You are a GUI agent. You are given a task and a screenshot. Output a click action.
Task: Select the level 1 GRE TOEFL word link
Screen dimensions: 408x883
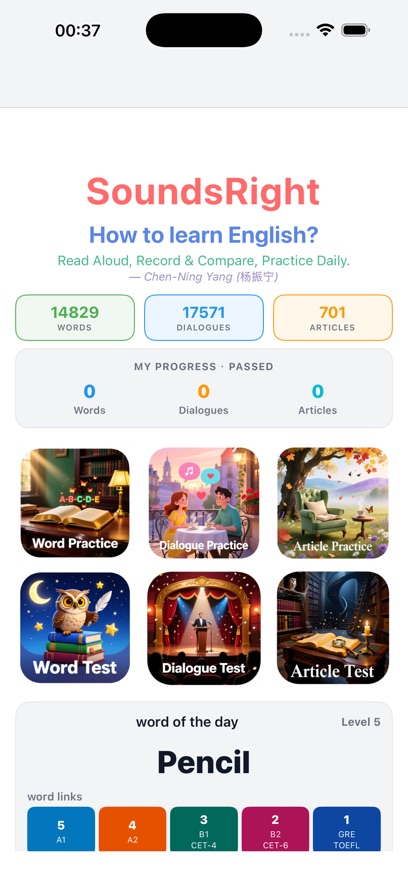347,829
